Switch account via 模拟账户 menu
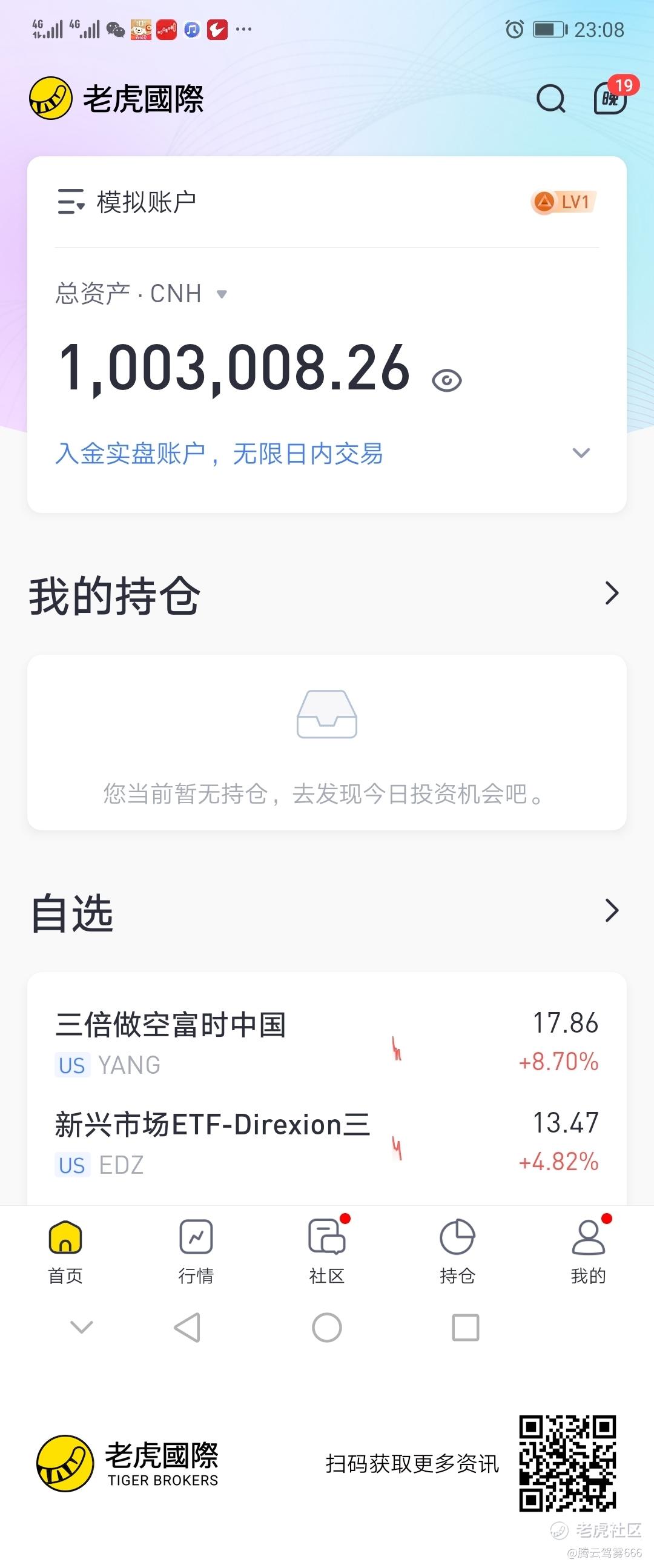The height and width of the screenshot is (1568, 654). [127, 202]
